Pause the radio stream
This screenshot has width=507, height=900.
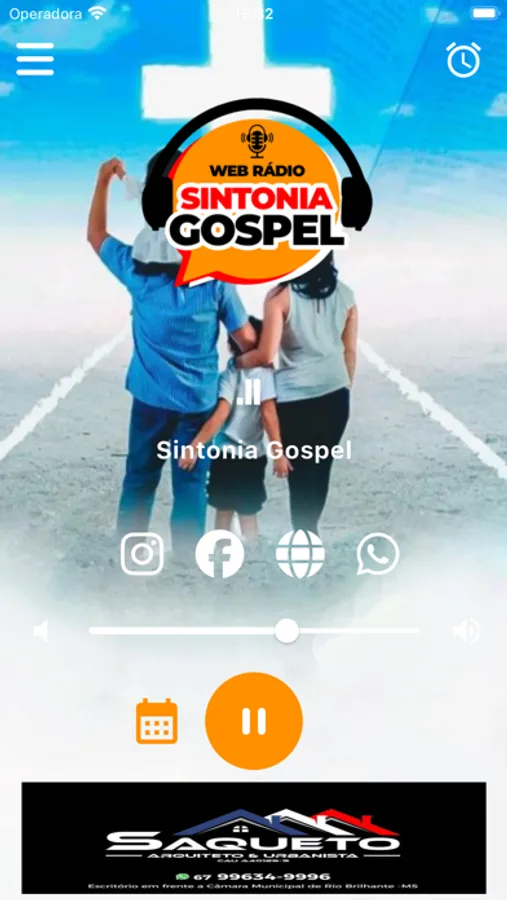coord(254,721)
